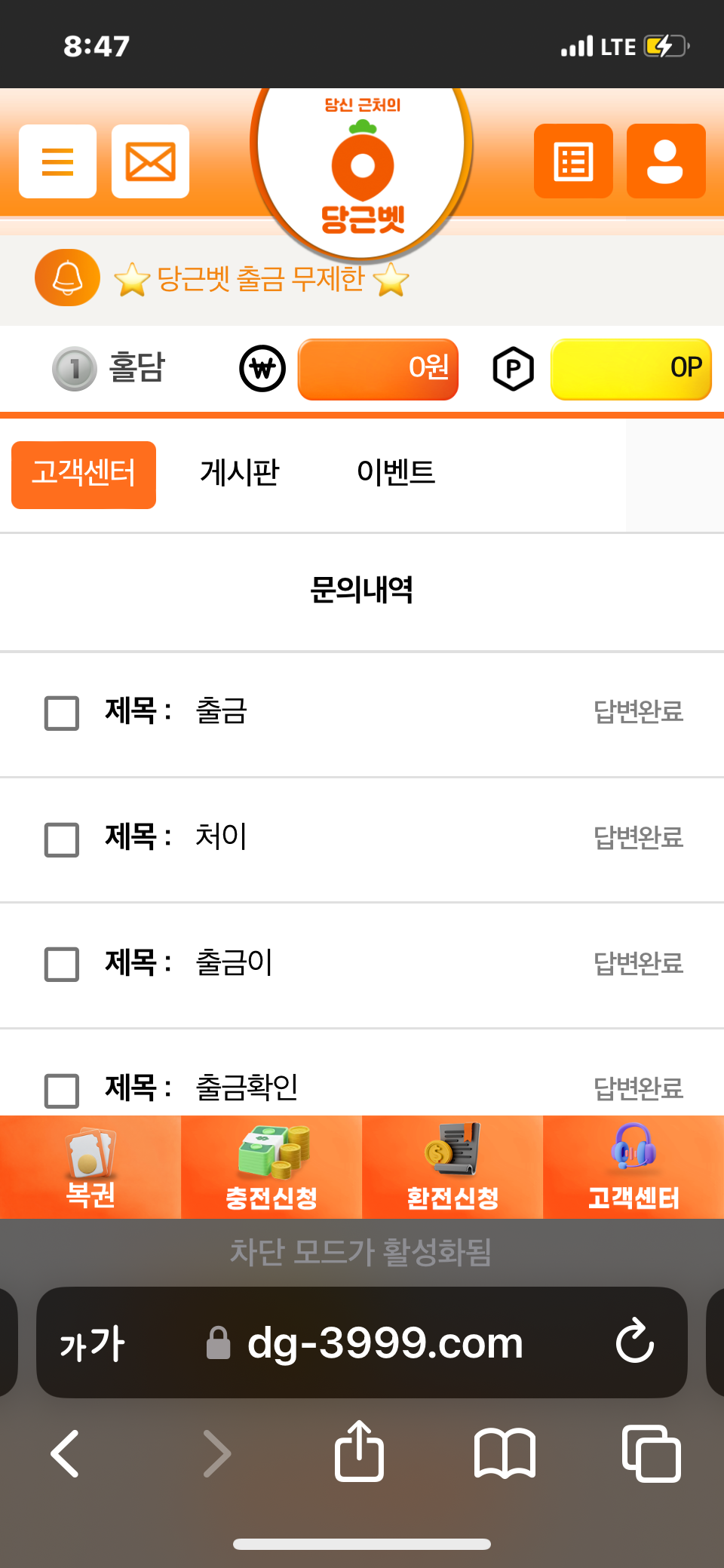
Task: Tap the dg-3999.com address bar
Action: pos(362,1342)
